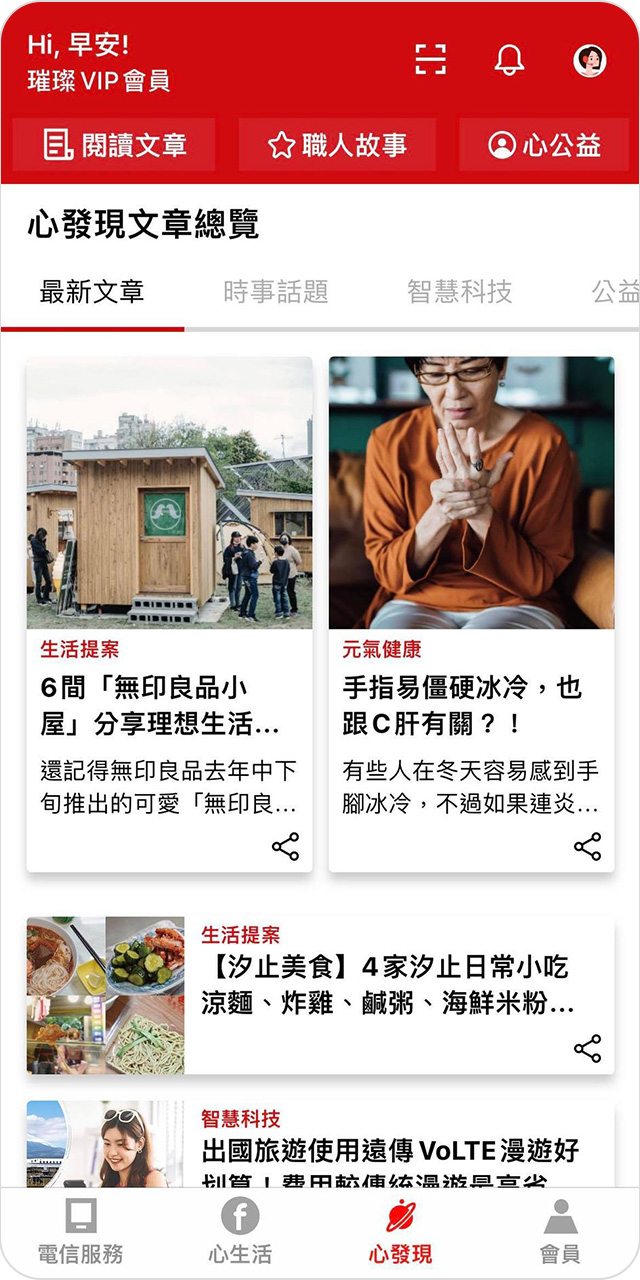Viewport: 640px width, 1280px height.
Task: Open the notifications bell
Action: [x=509, y=60]
